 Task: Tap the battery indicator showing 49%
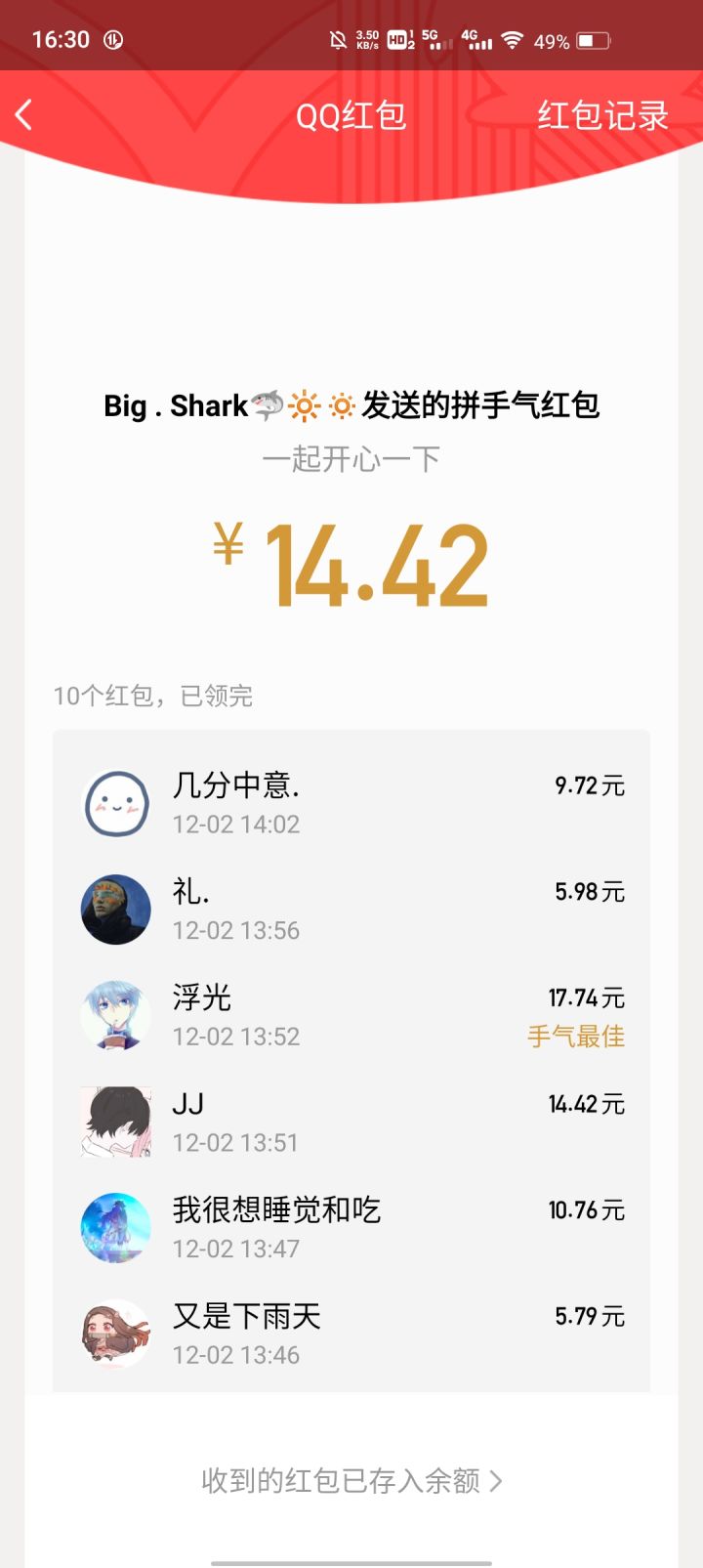pos(585,40)
